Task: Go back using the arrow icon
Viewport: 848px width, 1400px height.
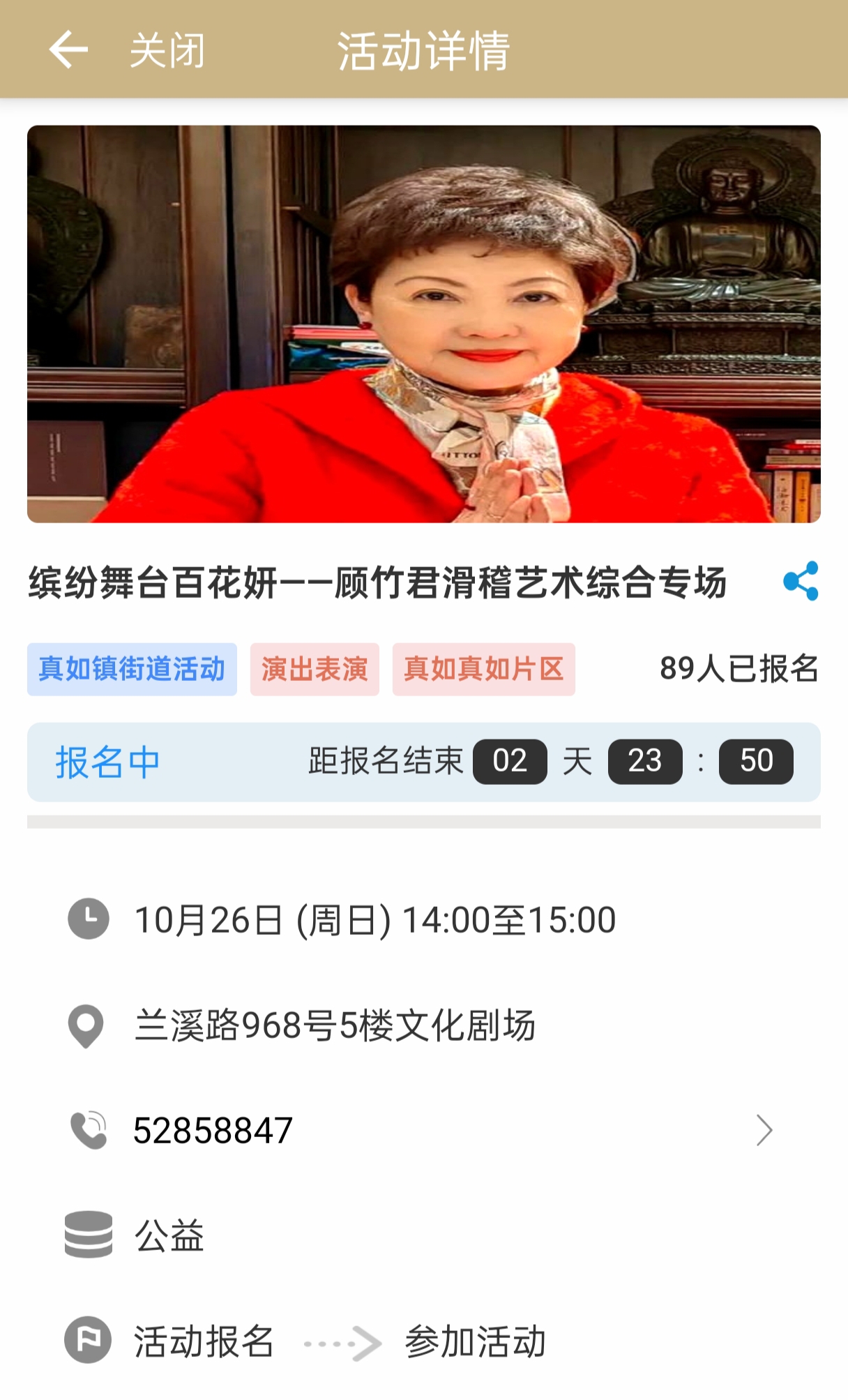Action: 68,50
